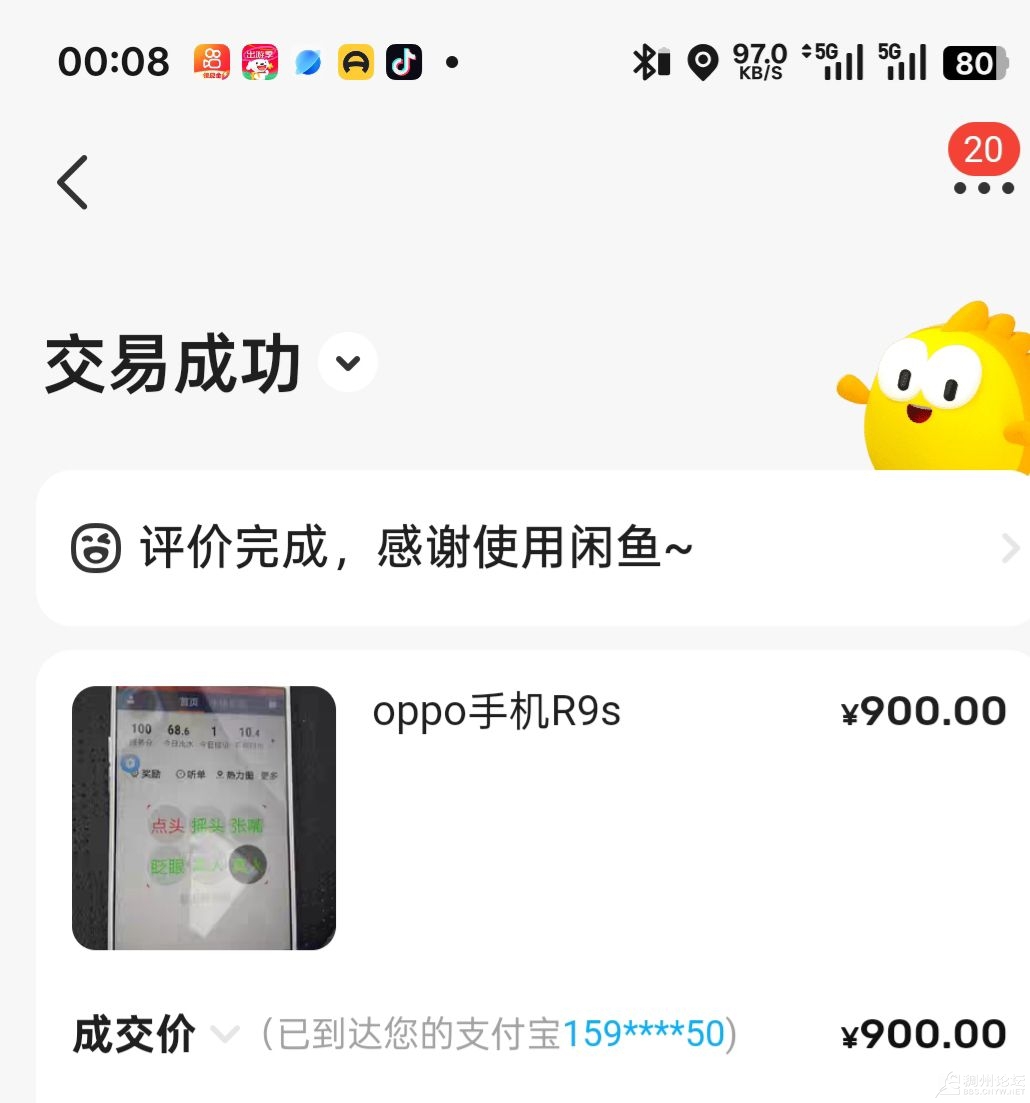Expand the 交易成功 status dropdown
1030x1103 pixels.
click(348, 362)
